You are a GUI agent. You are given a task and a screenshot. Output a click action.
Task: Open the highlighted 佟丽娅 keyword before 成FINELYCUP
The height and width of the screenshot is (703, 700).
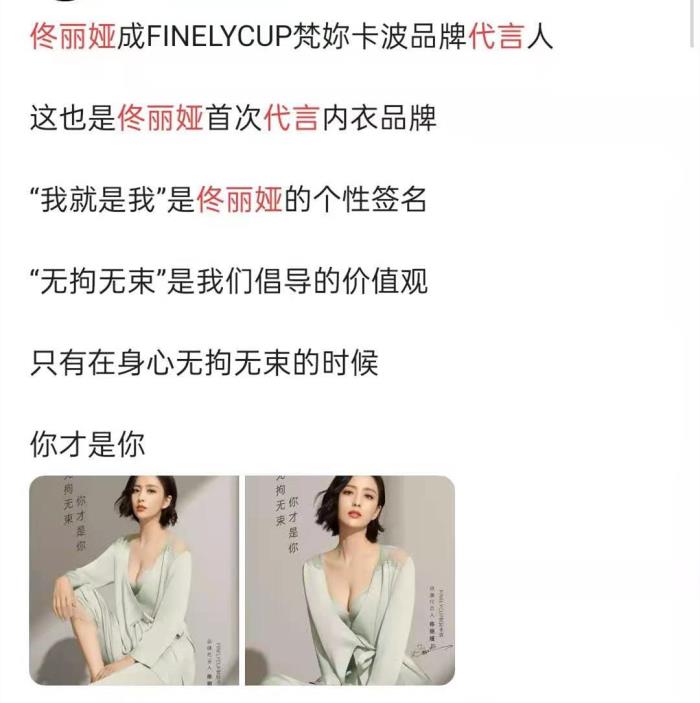tap(73, 39)
